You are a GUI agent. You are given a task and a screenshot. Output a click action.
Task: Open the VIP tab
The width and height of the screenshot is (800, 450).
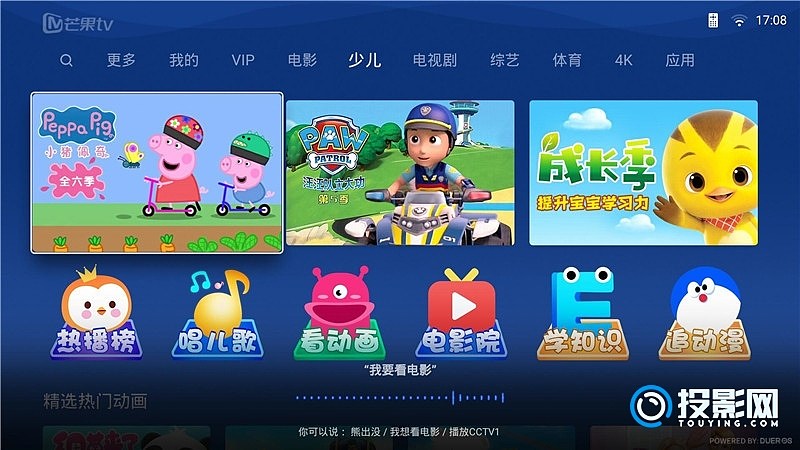pos(243,60)
